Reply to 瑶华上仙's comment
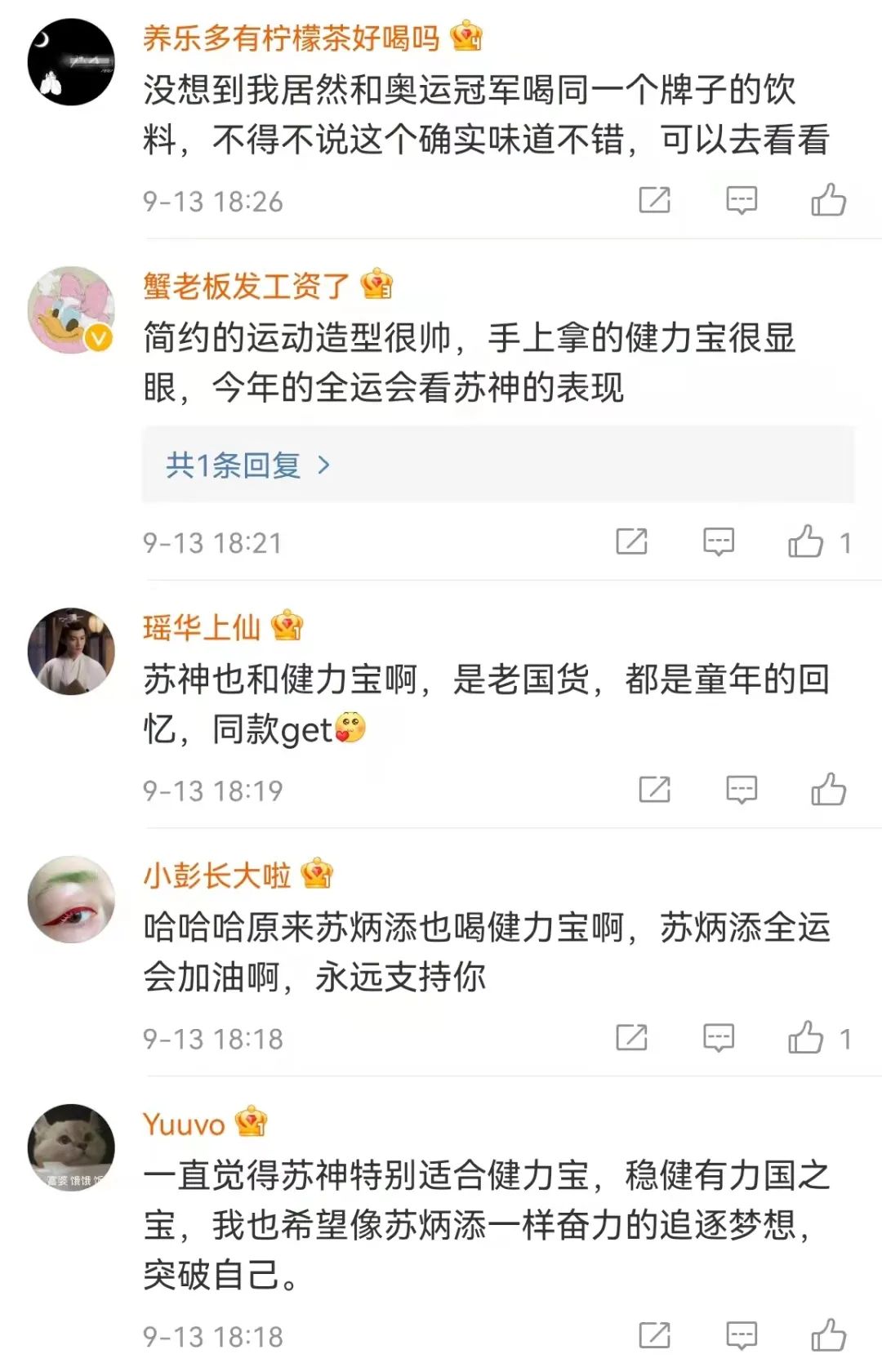 click(742, 790)
